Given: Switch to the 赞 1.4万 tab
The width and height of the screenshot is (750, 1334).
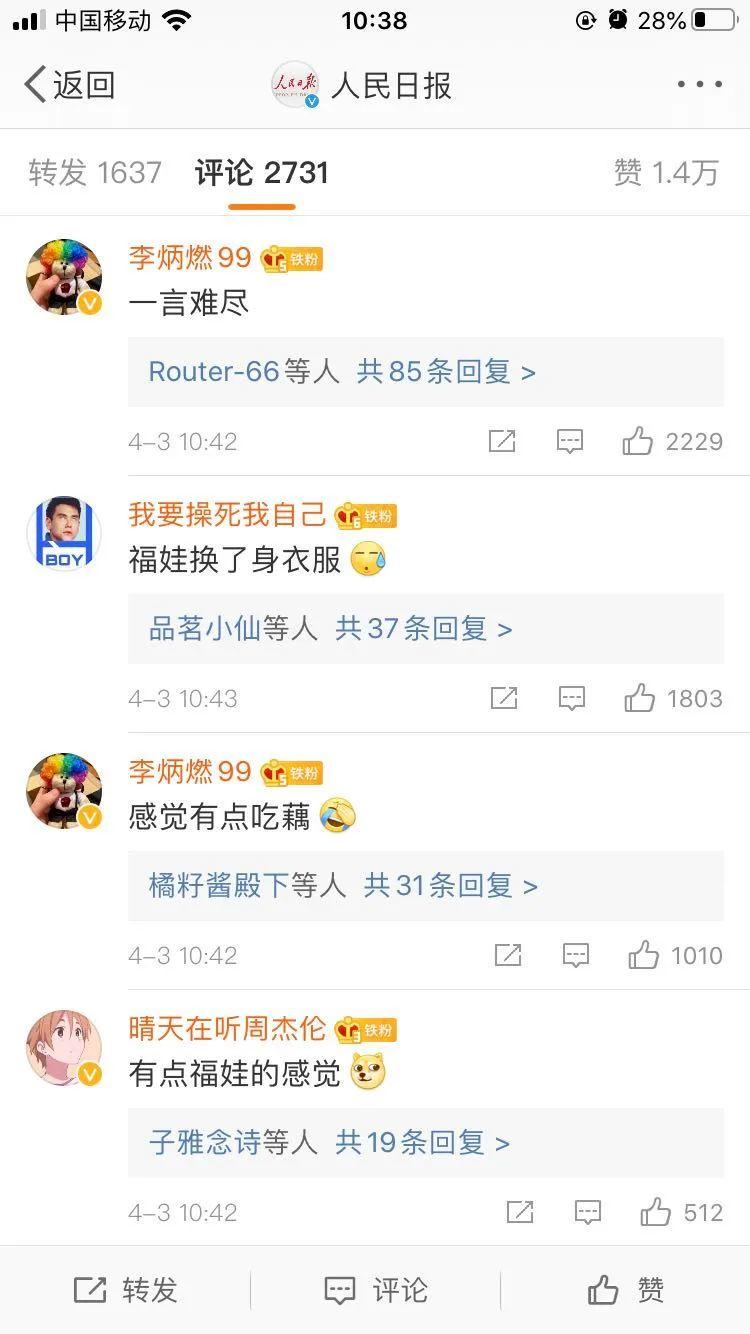Looking at the screenshot, I should tap(666, 173).
